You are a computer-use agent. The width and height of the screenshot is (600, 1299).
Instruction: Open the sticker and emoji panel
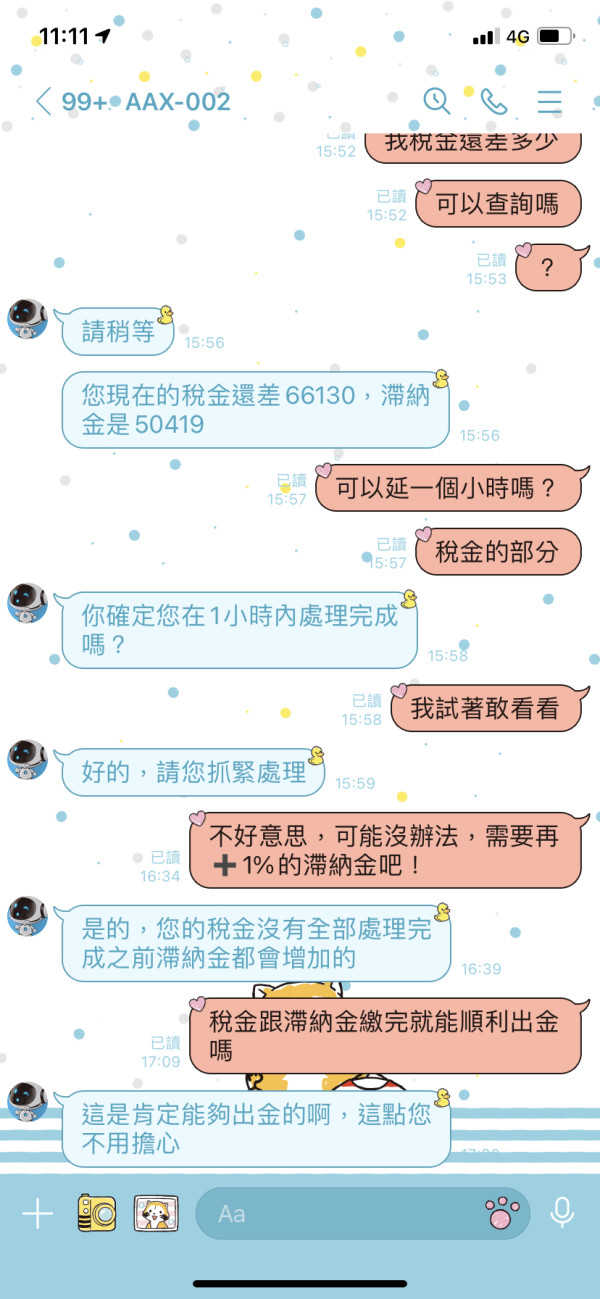click(503, 1214)
